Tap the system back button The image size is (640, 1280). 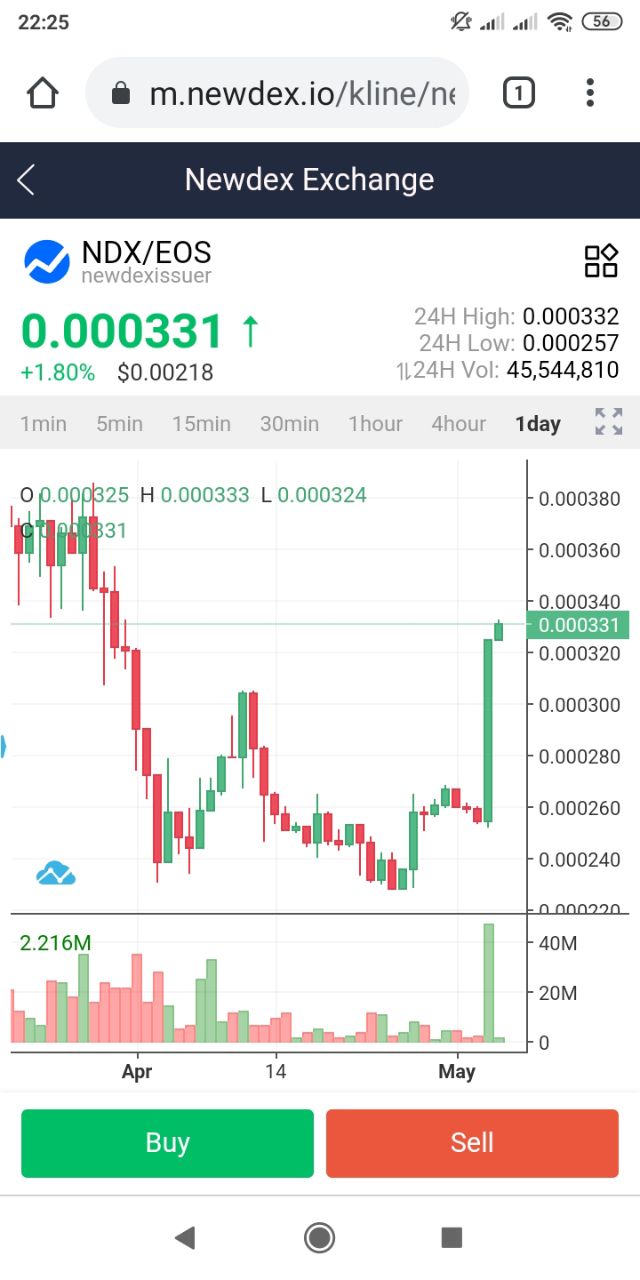coord(184,1238)
